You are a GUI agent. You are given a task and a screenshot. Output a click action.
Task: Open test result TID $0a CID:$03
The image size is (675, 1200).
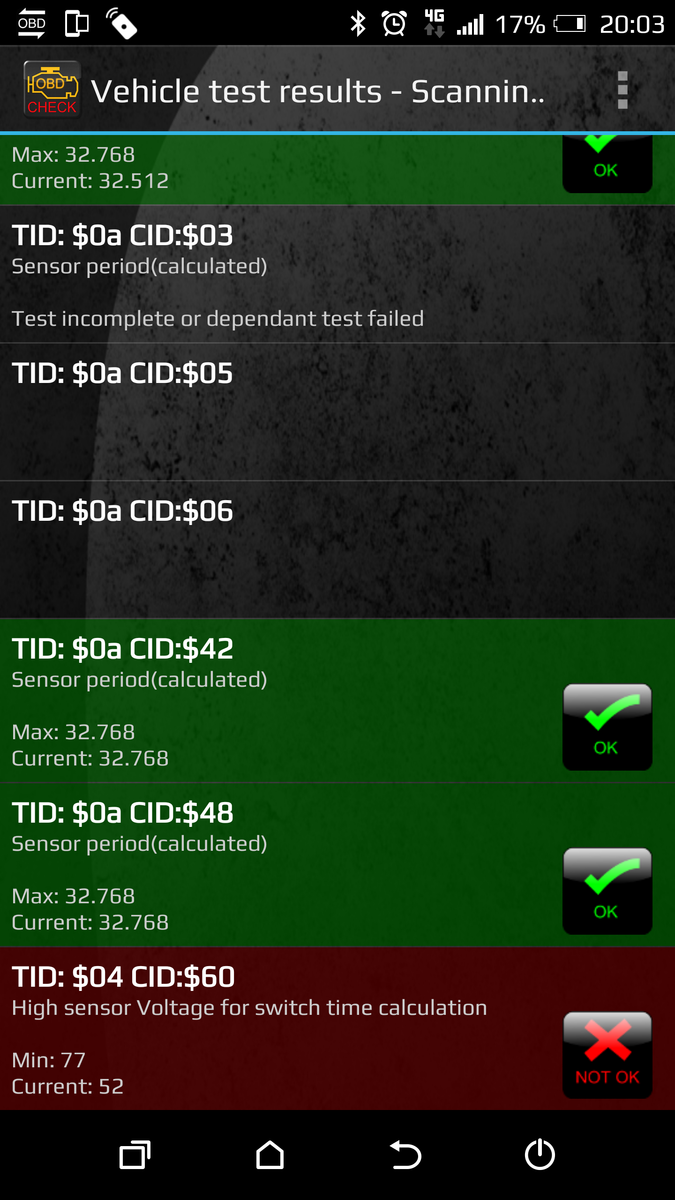(x=337, y=275)
